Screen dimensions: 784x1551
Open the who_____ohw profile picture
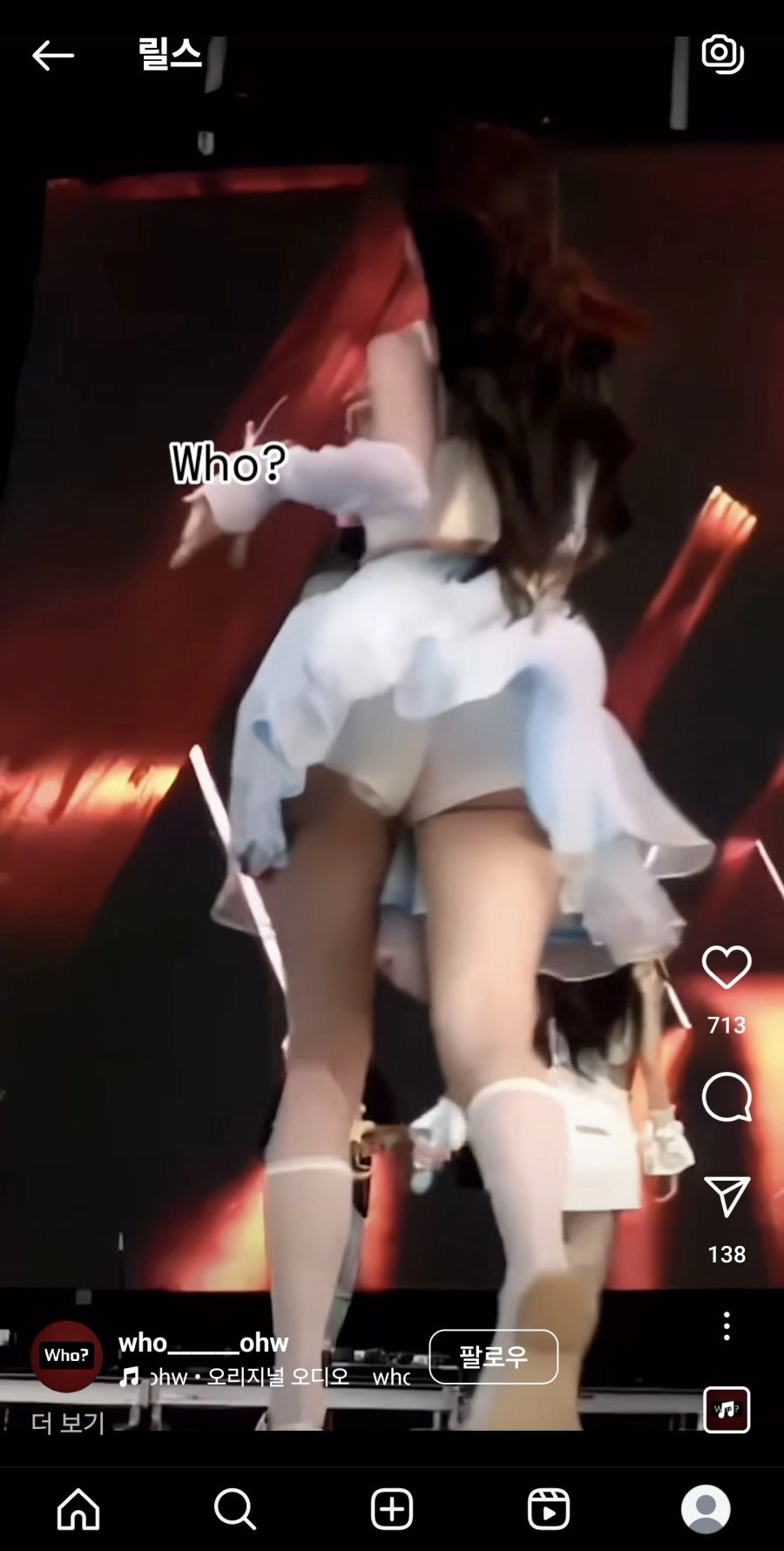click(x=66, y=1356)
